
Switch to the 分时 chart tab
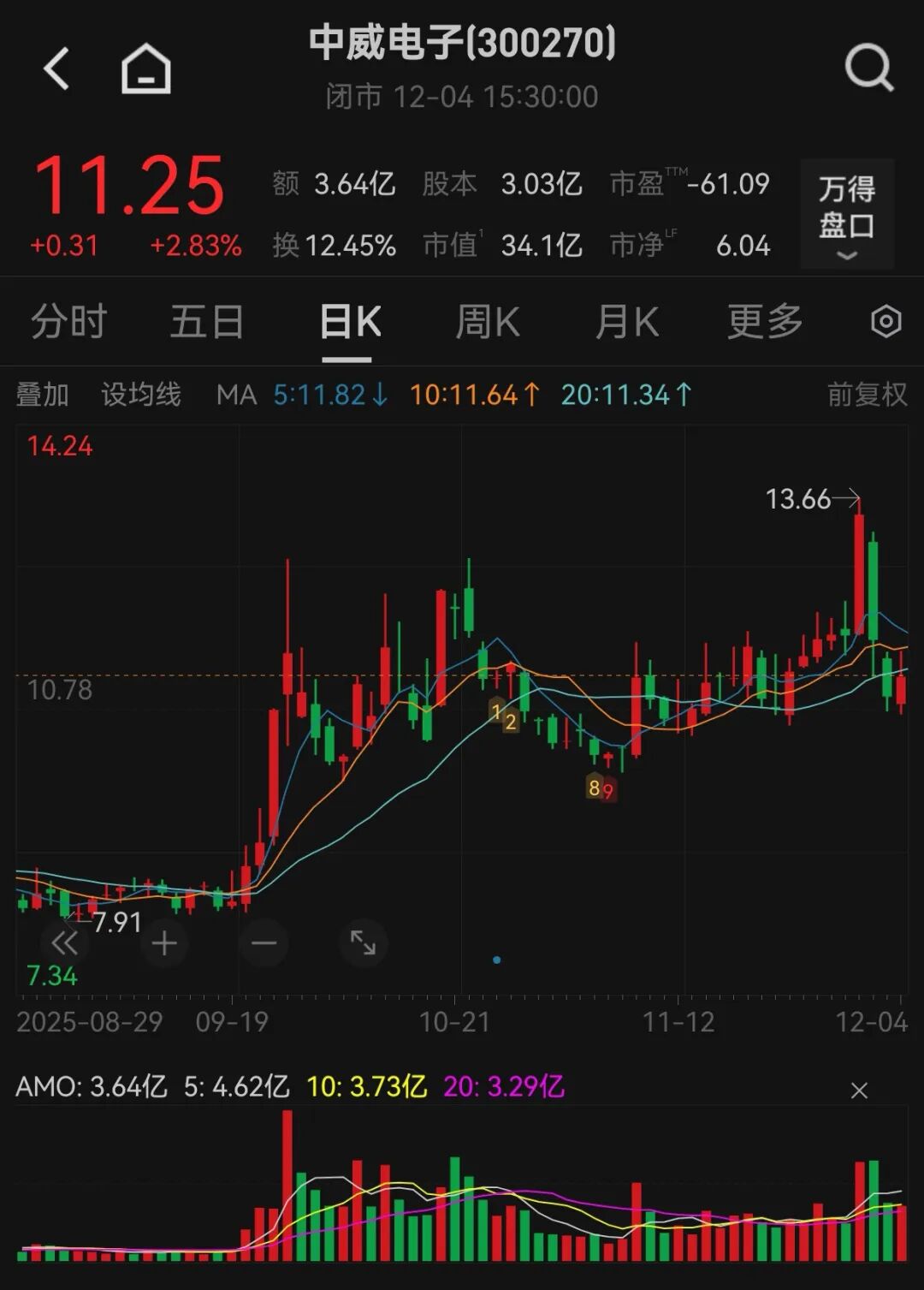click(x=68, y=323)
